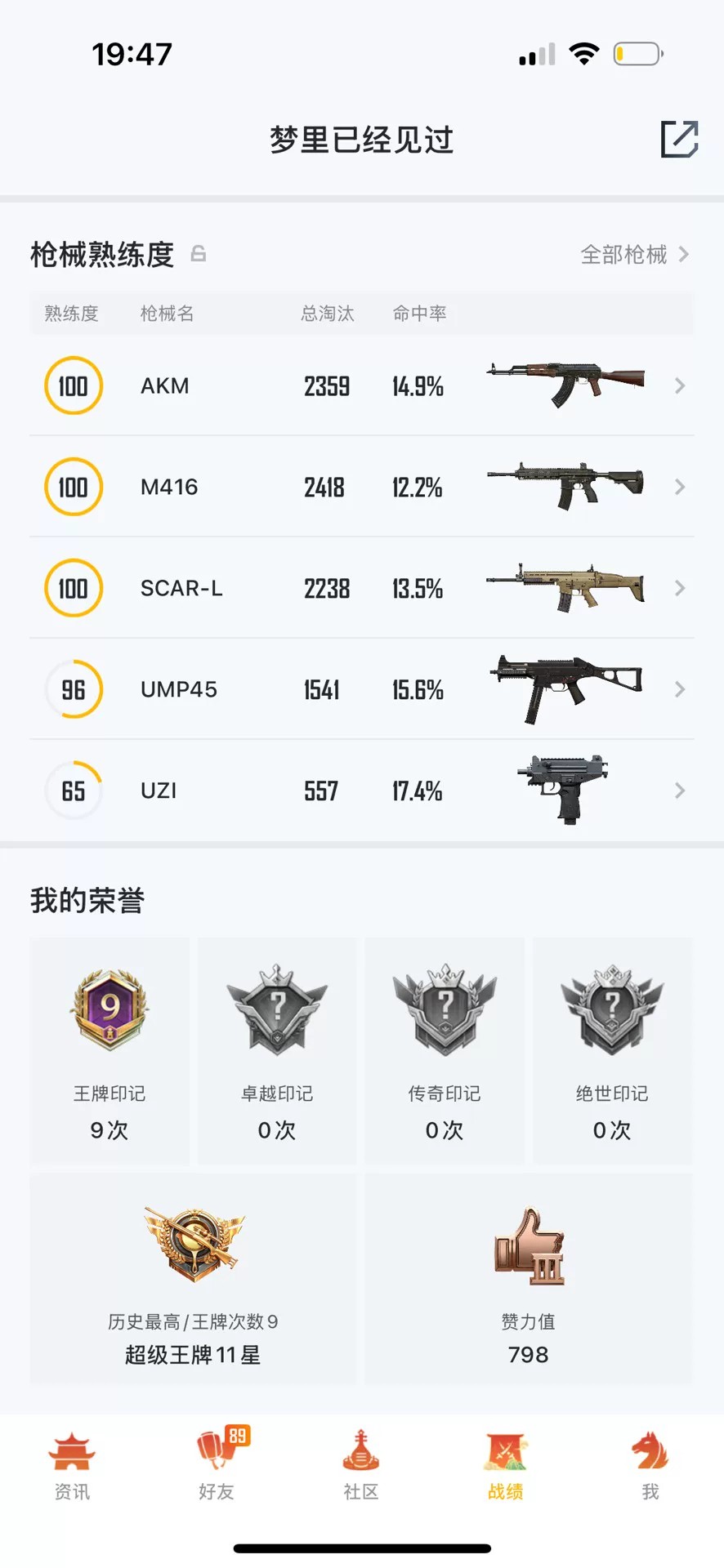The image size is (724, 1568).
Task: Open 全部枪械 to view all weapons
Action: (x=634, y=255)
